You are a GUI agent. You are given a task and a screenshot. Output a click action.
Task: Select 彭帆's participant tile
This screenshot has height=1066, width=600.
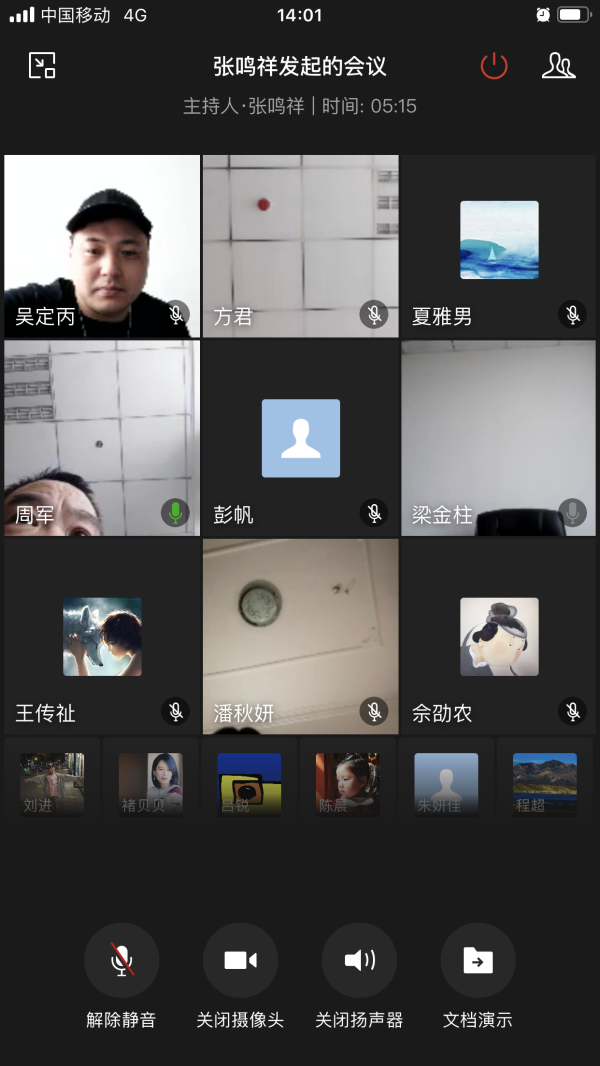tap(300, 438)
